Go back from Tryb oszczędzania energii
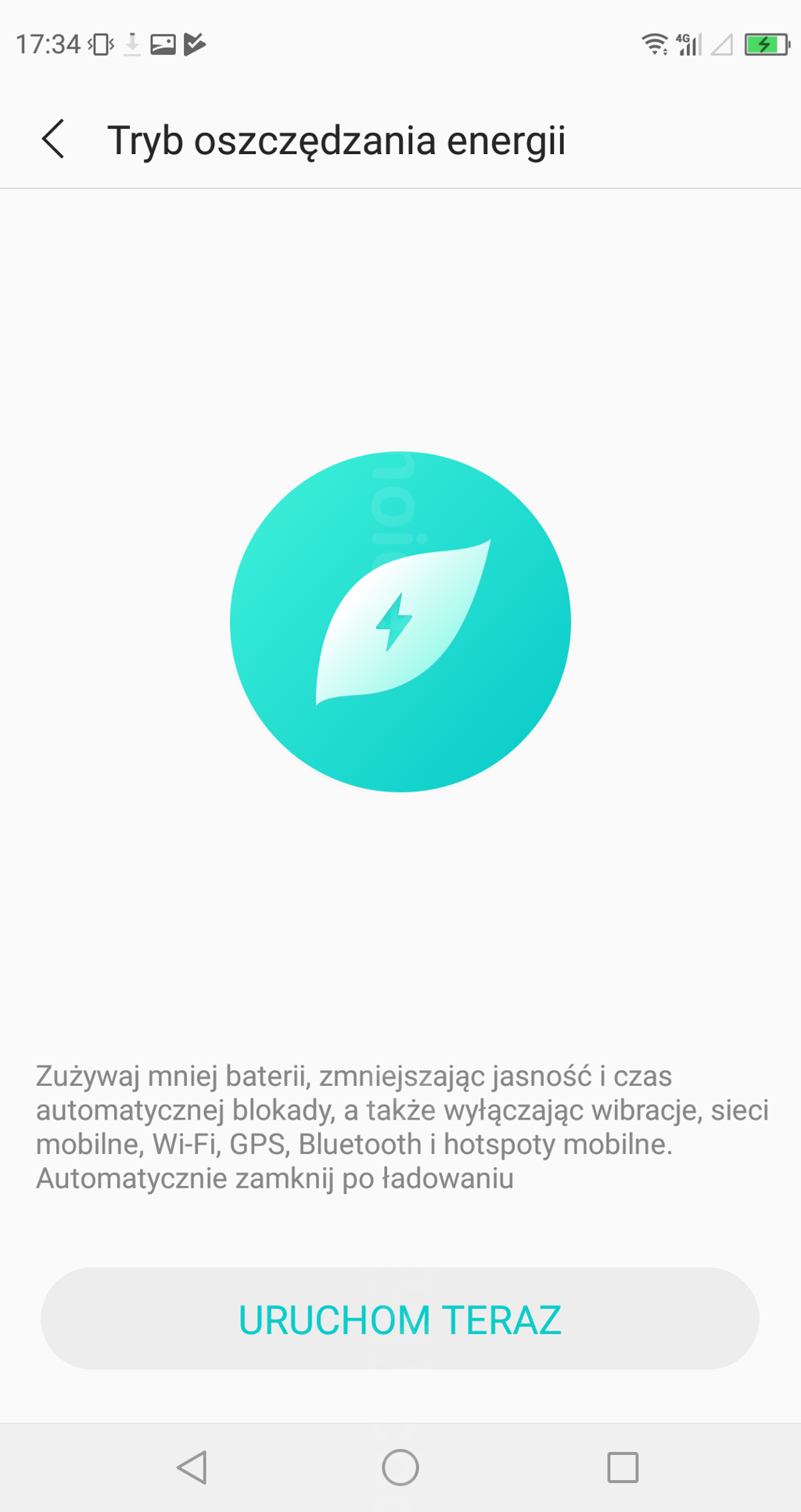 tap(53, 140)
